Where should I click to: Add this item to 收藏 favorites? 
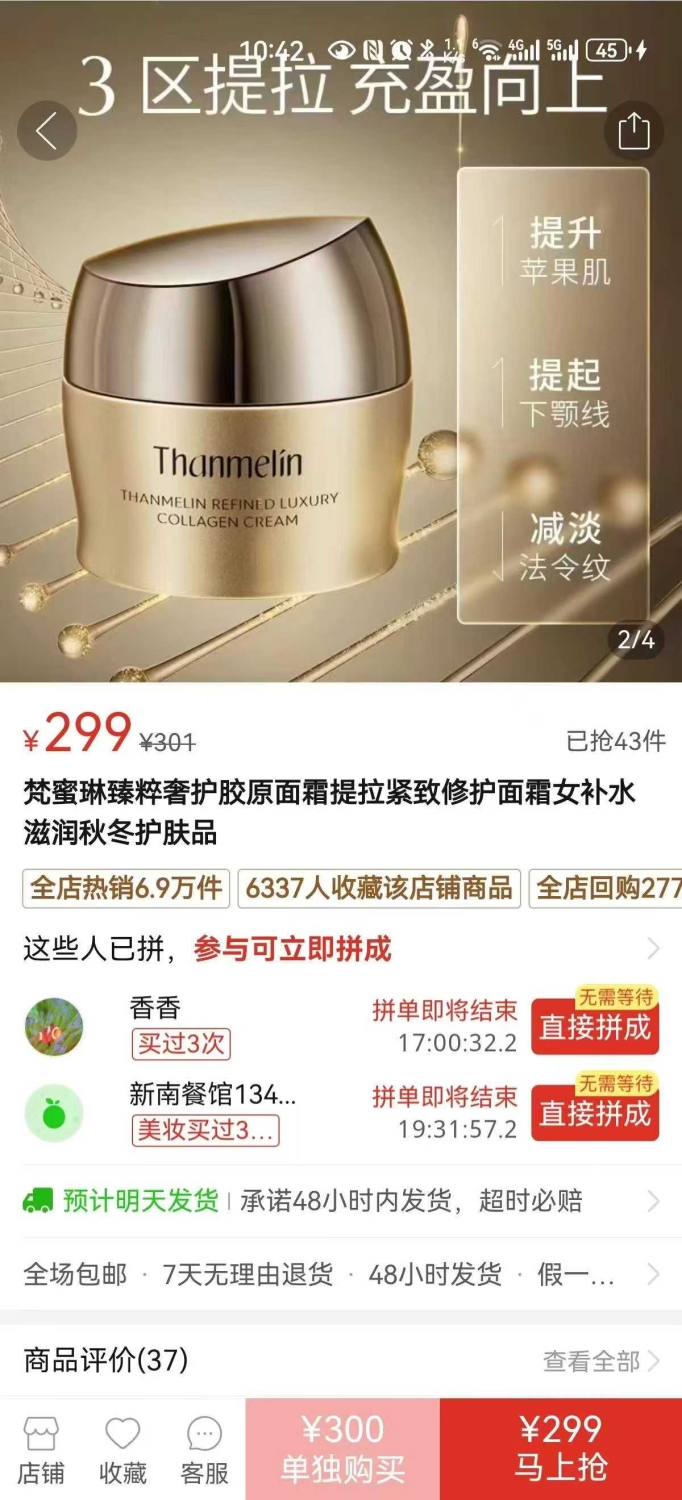coord(123,1450)
